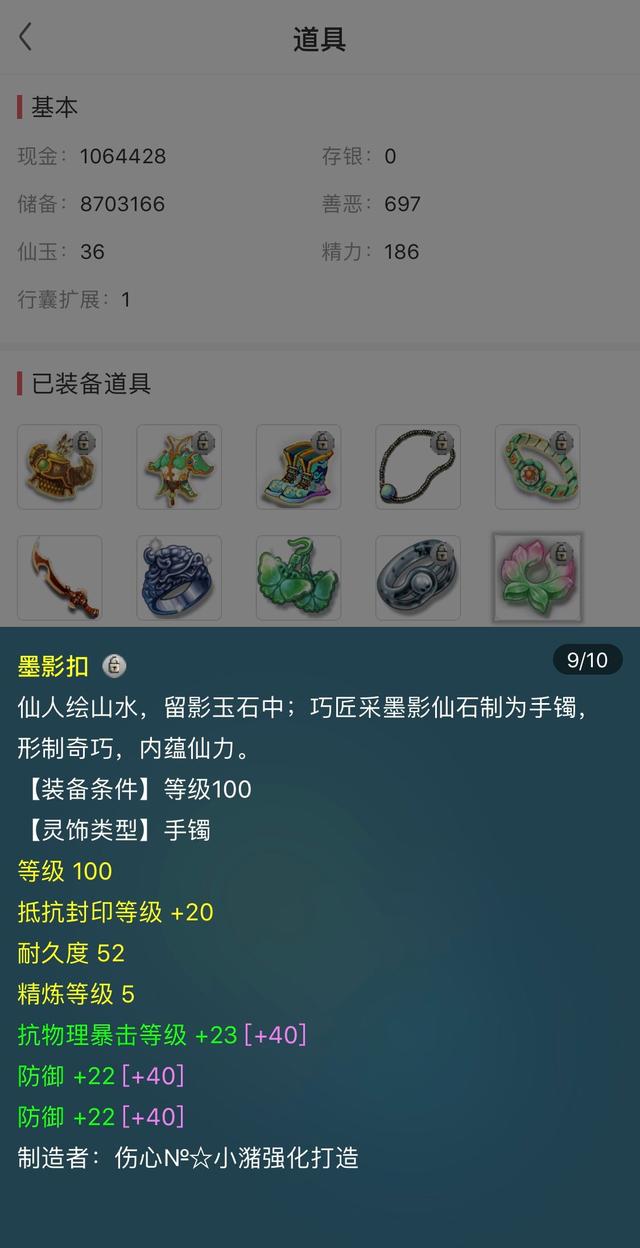
Task: Select the beaded necklace item
Action: tap(418, 467)
